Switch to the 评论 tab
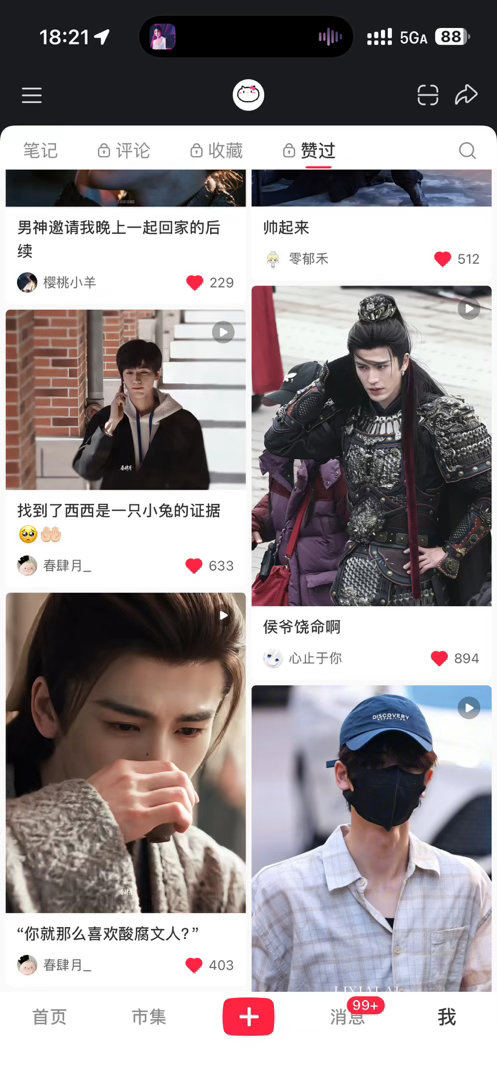Screen dimensions: 497x1080 124,150
